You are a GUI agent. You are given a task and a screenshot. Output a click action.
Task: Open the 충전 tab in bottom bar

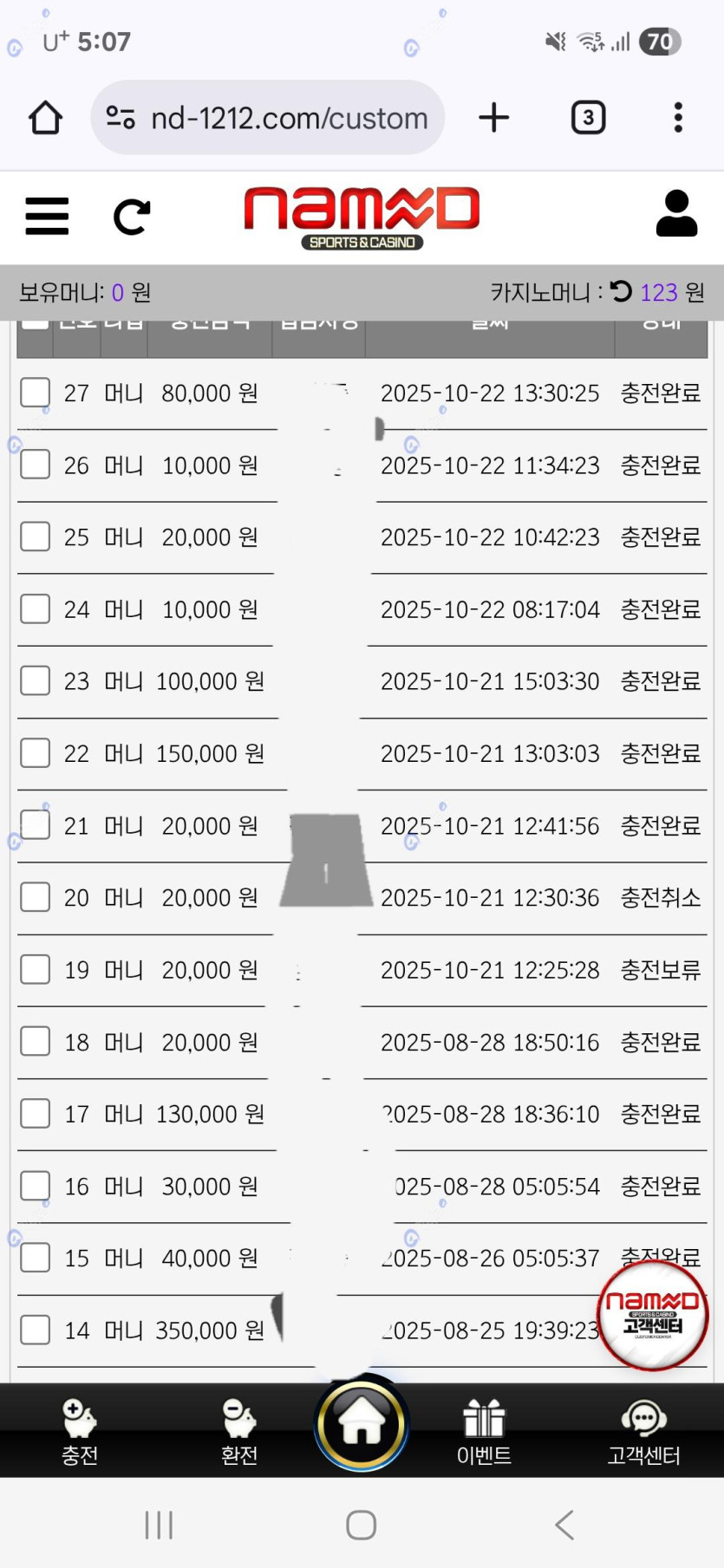tap(79, 1432)
